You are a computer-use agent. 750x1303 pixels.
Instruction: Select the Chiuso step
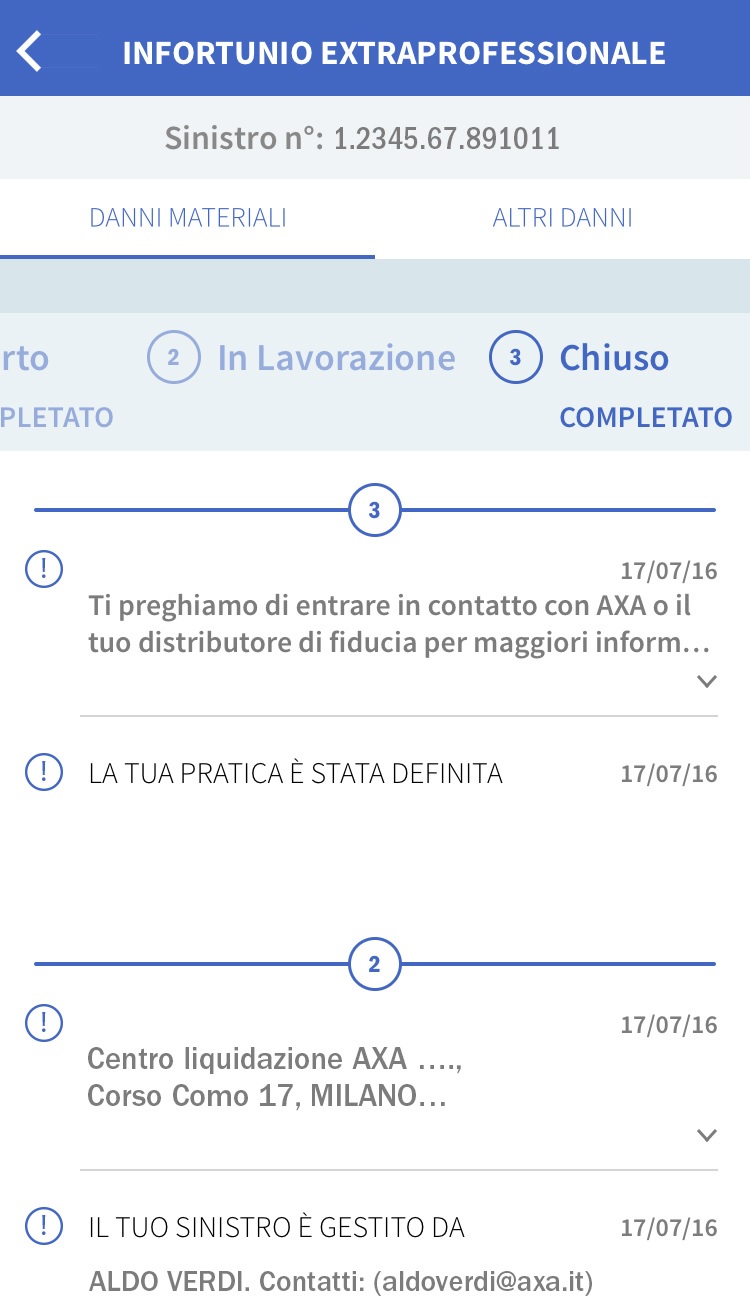tap(579, 358)
